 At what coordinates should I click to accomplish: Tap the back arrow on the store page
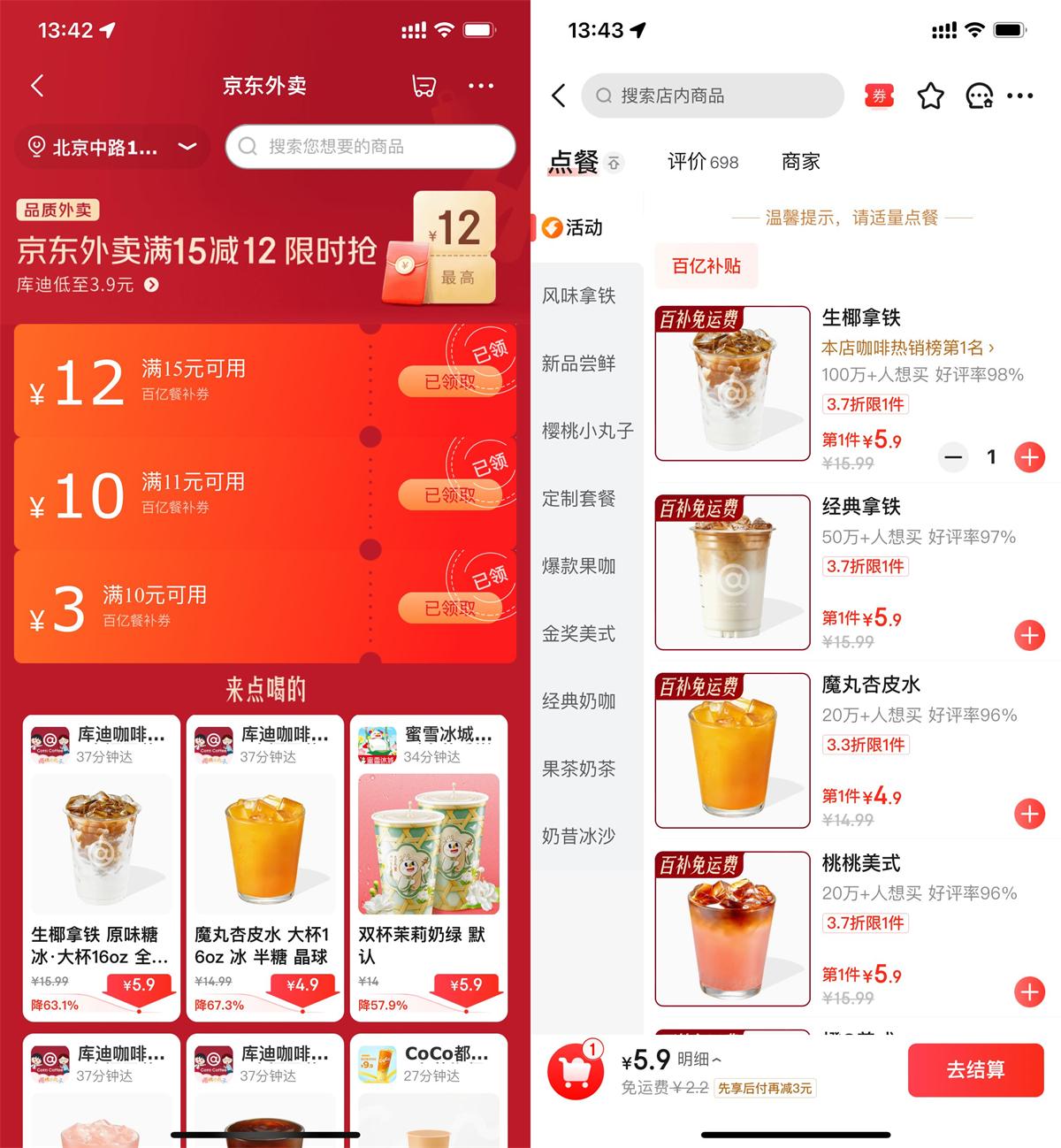(558, 96)
